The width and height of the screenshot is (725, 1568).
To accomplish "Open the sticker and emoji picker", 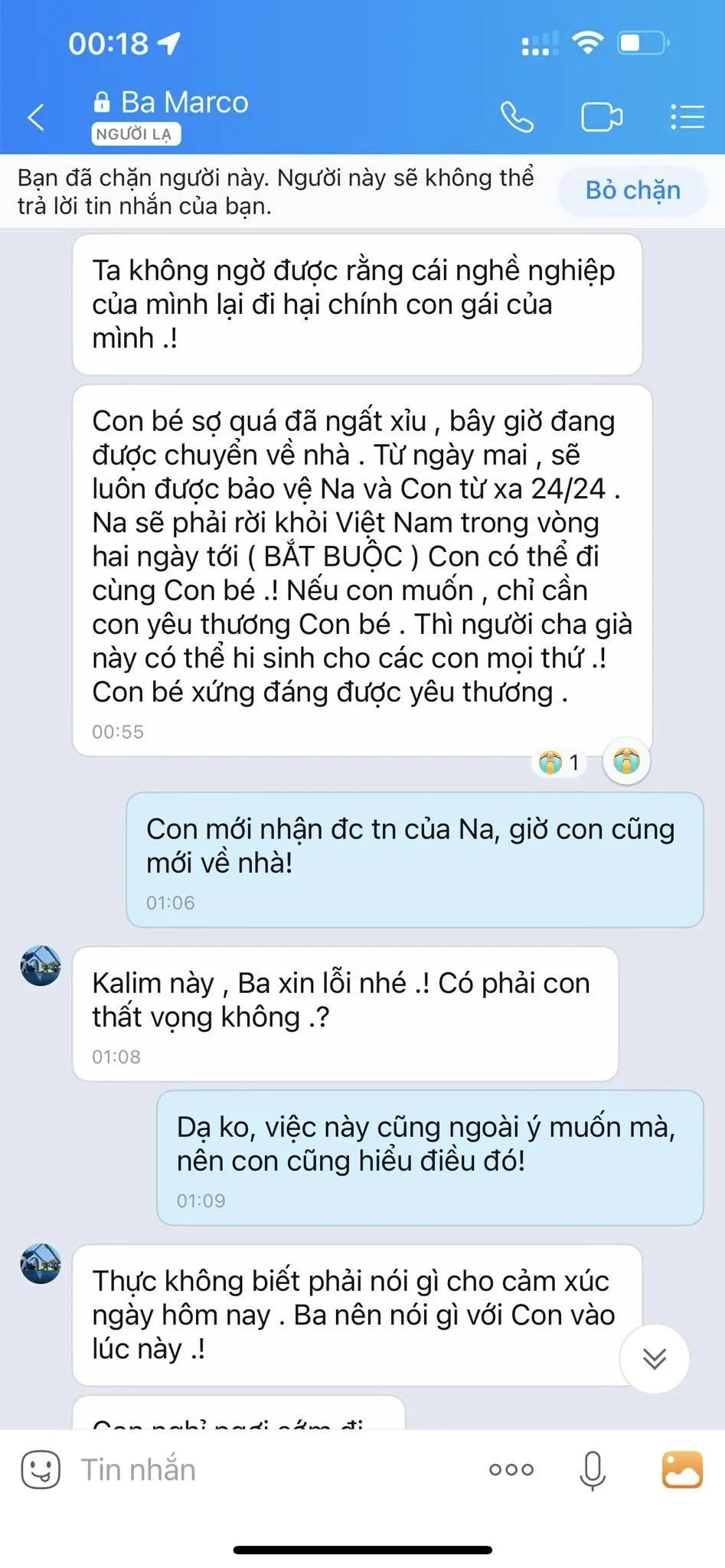I will pos(41,1469).
